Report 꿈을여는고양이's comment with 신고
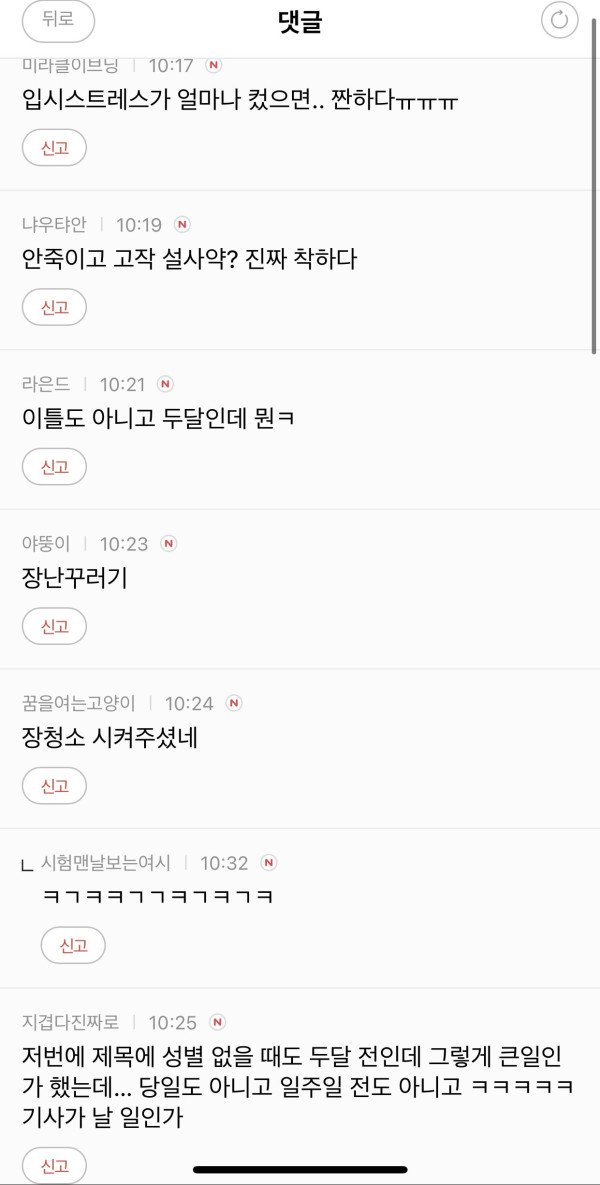Viewport: 600px width, 1185px height. pos(54,786)
